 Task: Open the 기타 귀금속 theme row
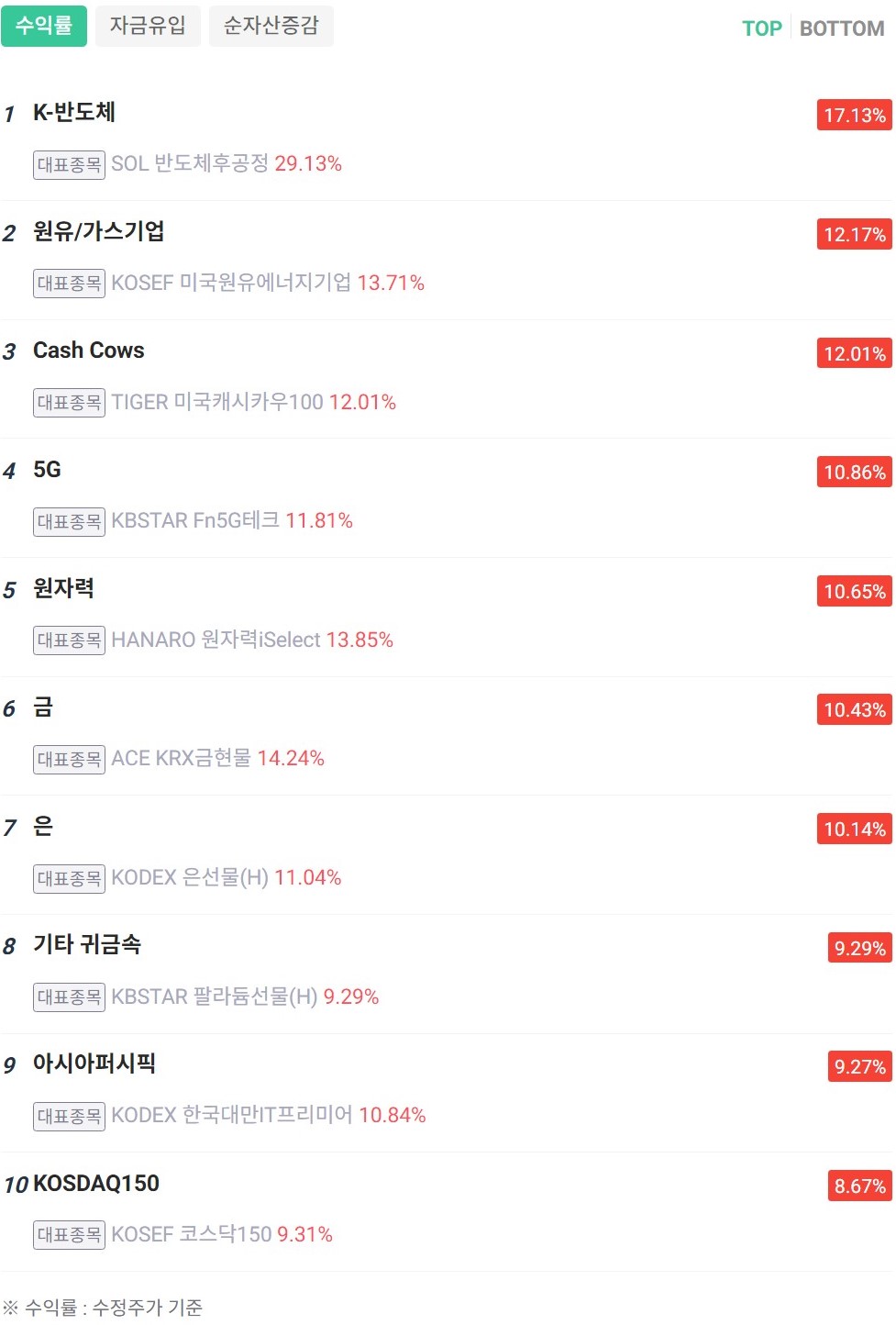point(87,945)
